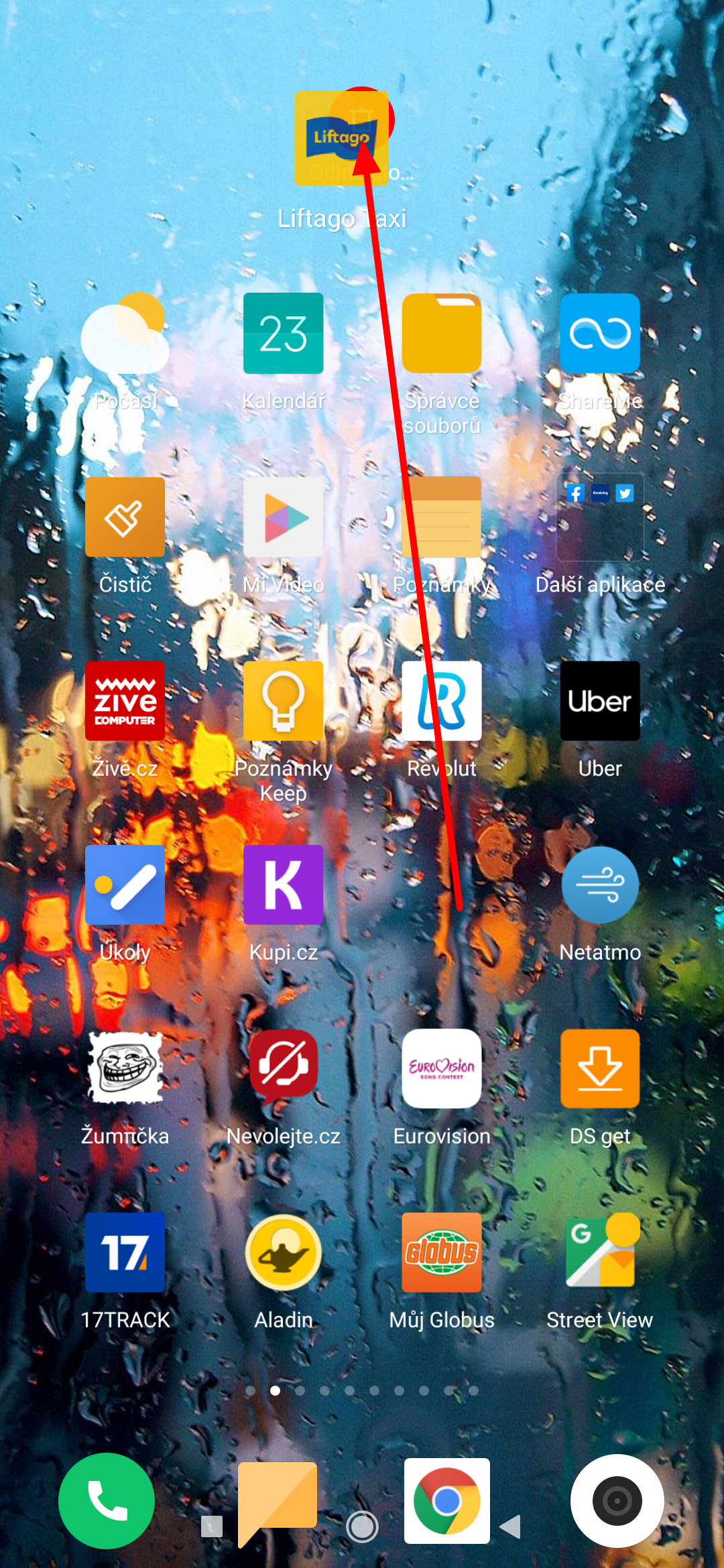Image resolution: width=724 pixels, height=1568 pixels.
Task: Launch the Živě.cz app
Action: coord(125,701)
